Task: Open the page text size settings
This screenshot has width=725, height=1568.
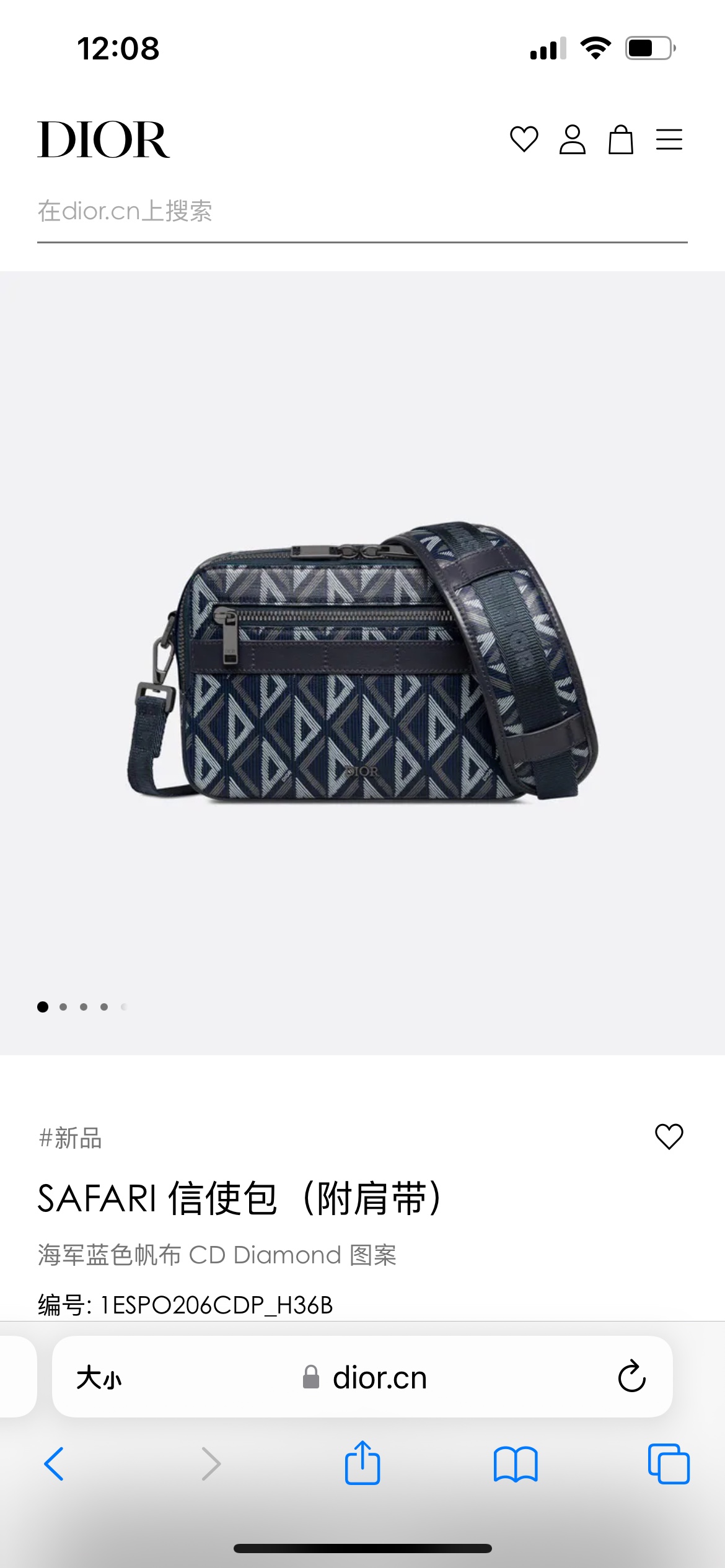Action: tap(99, 1379)
